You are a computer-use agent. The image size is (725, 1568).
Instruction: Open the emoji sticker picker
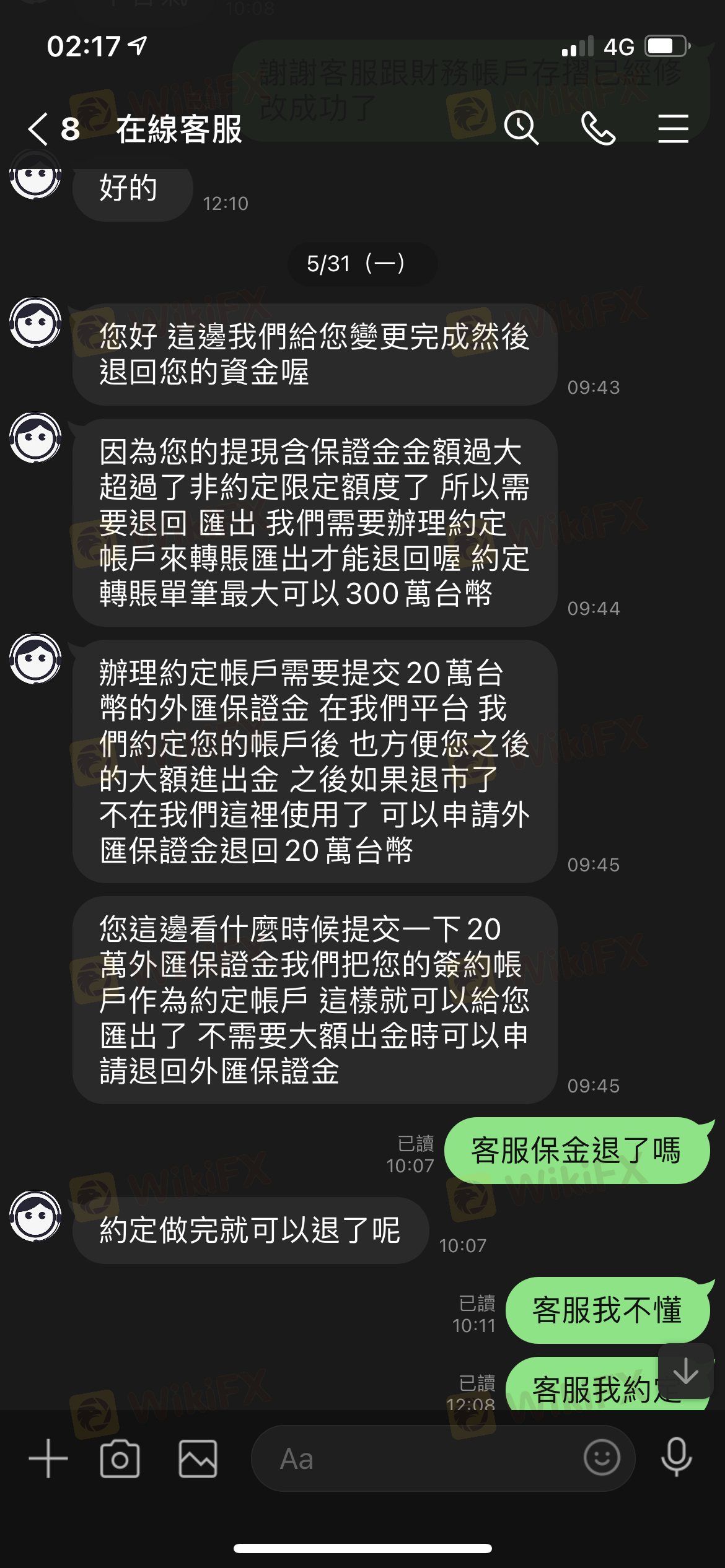point(601,1457)
